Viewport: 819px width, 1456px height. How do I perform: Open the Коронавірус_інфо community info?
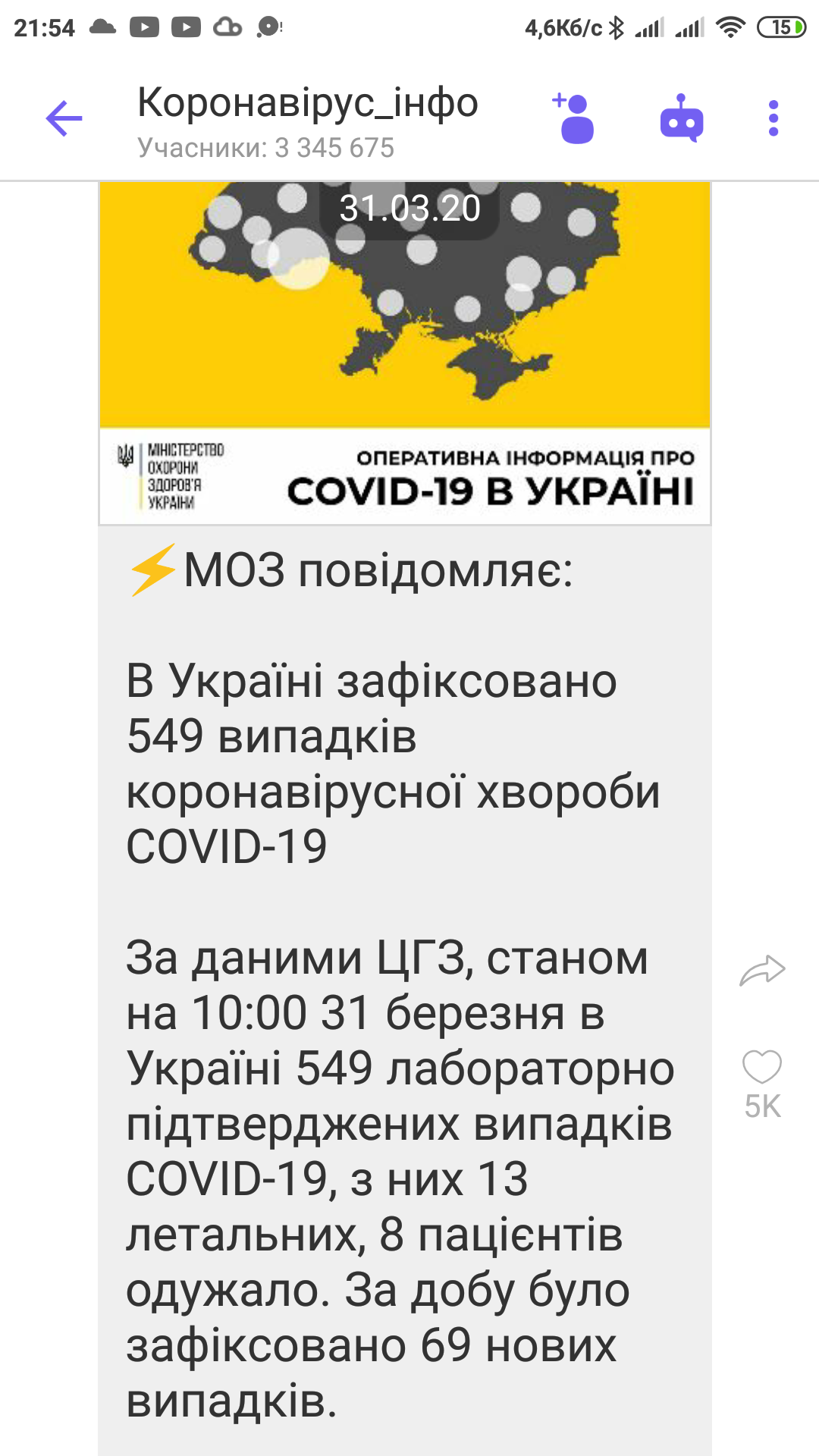click(x=307, y=120)
